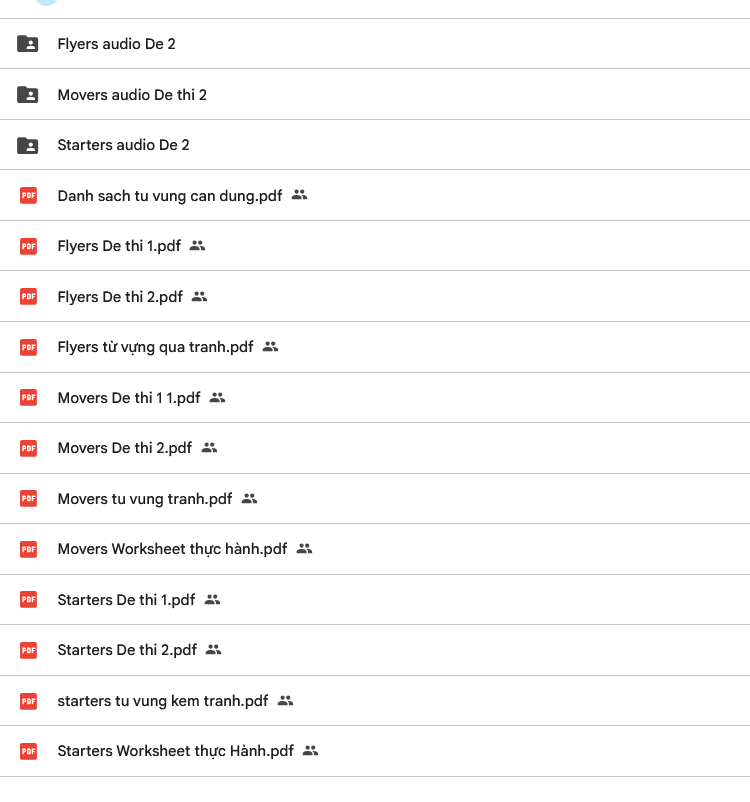Open Movers tu vung tranh.pdf

pos(145,499)
